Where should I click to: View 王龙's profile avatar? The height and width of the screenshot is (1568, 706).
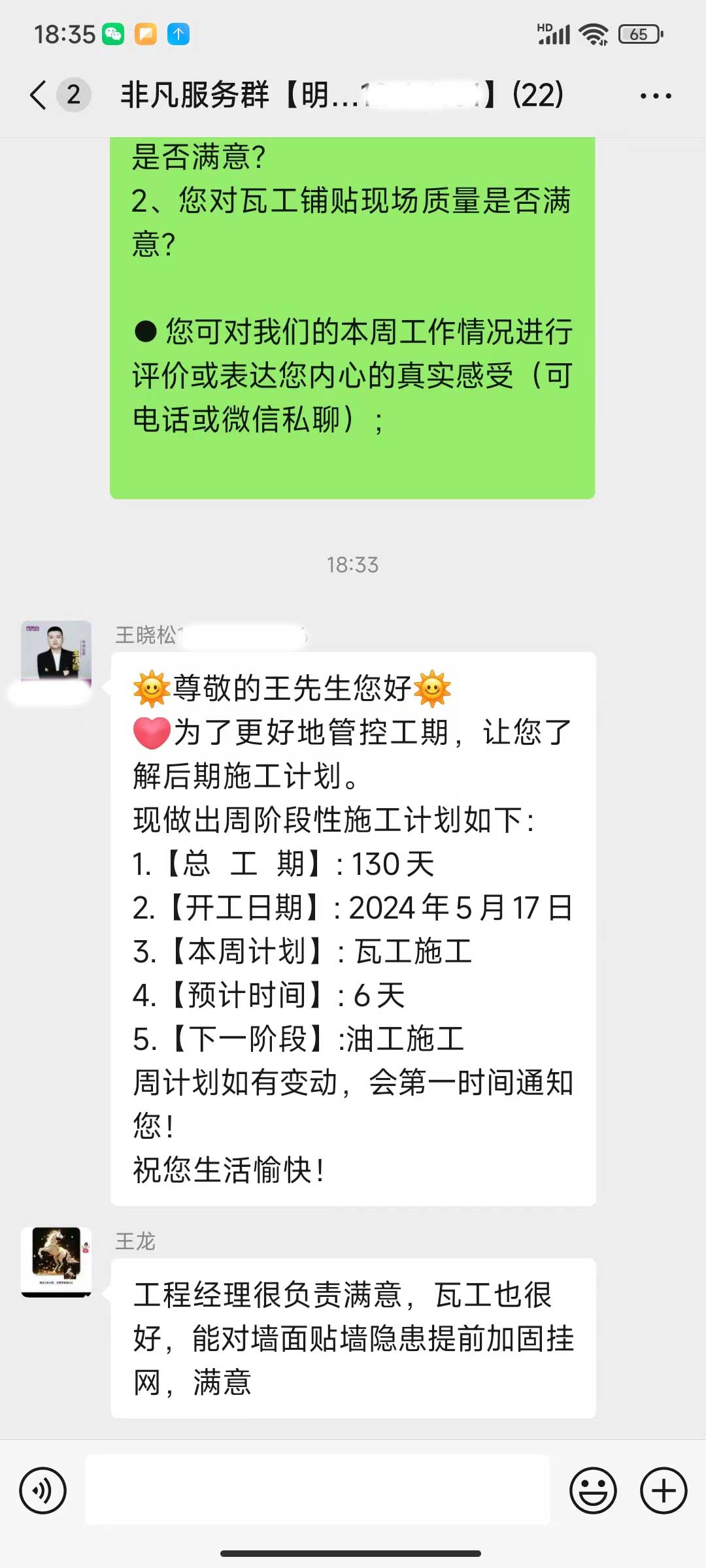(x=56, y=1261)
